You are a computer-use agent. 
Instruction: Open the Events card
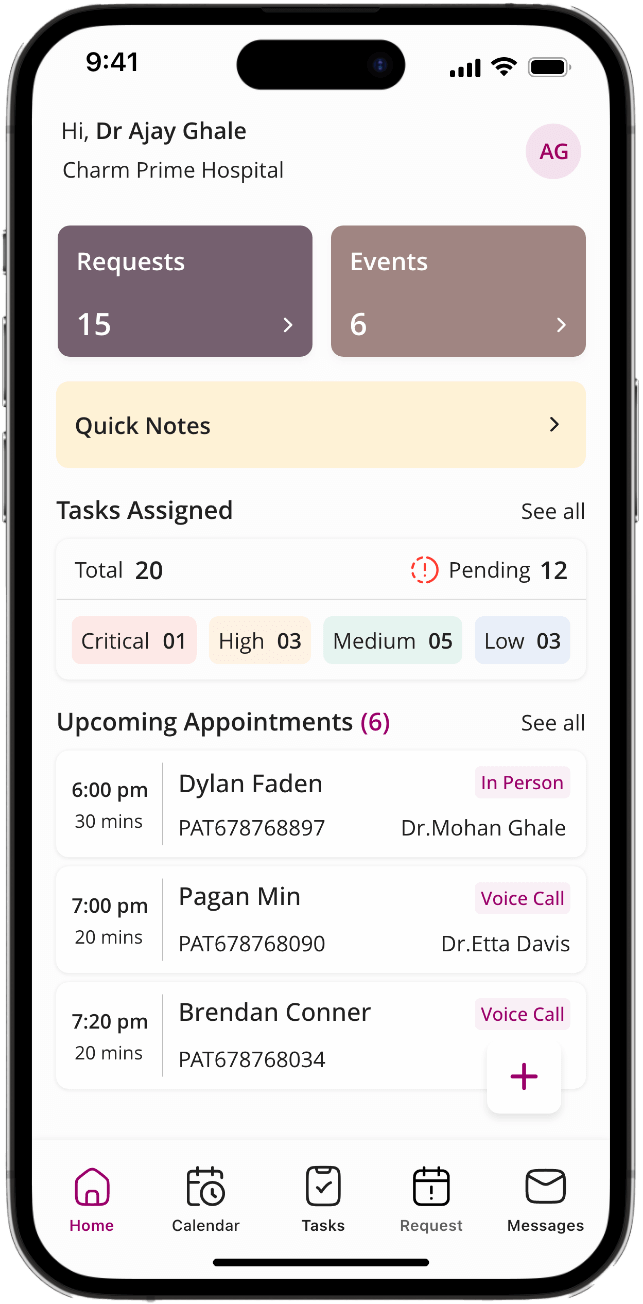pos(458,291)
